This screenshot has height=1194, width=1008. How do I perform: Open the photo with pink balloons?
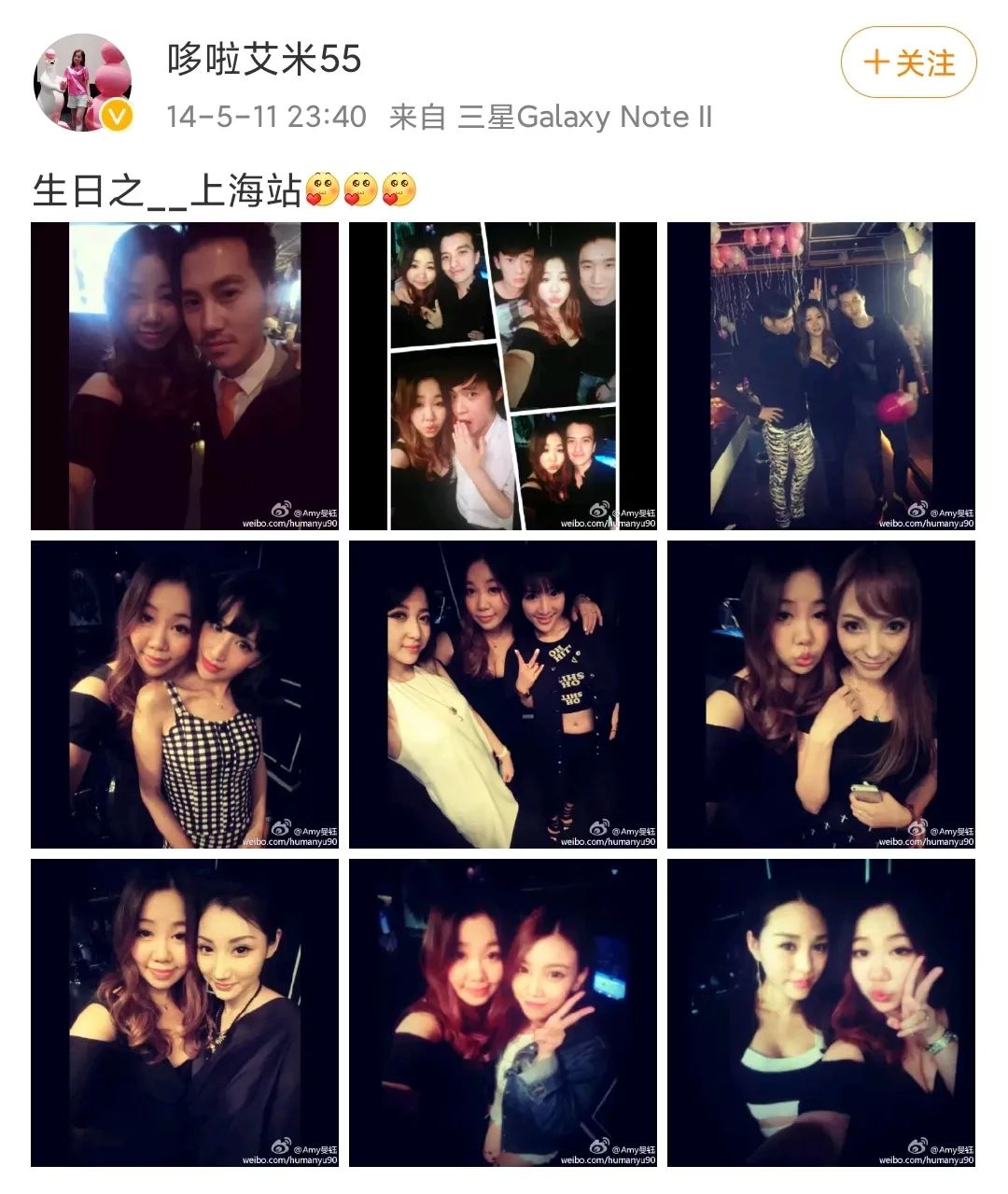[820, 376]
